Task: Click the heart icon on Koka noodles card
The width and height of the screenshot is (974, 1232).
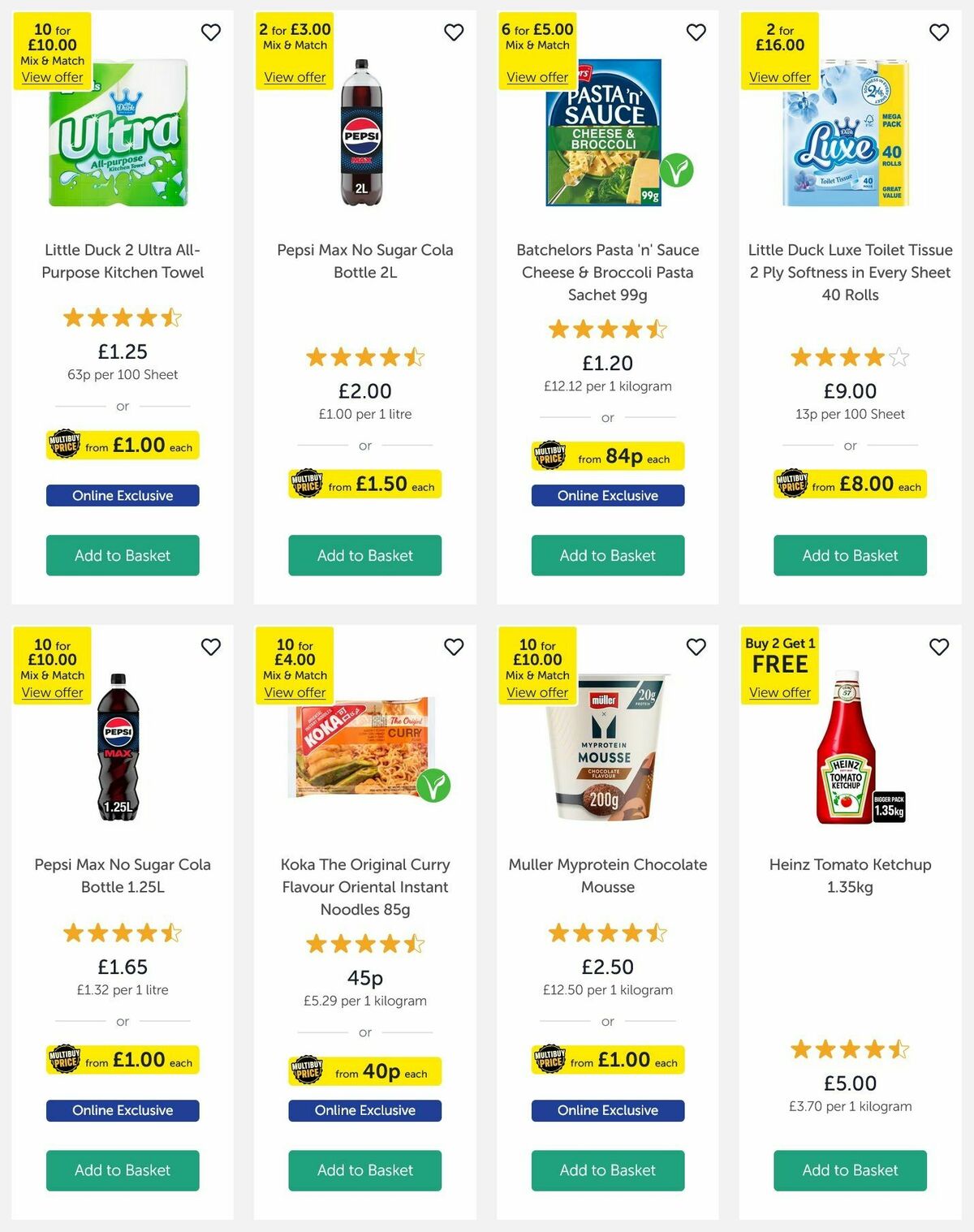Action: (454, 647)
